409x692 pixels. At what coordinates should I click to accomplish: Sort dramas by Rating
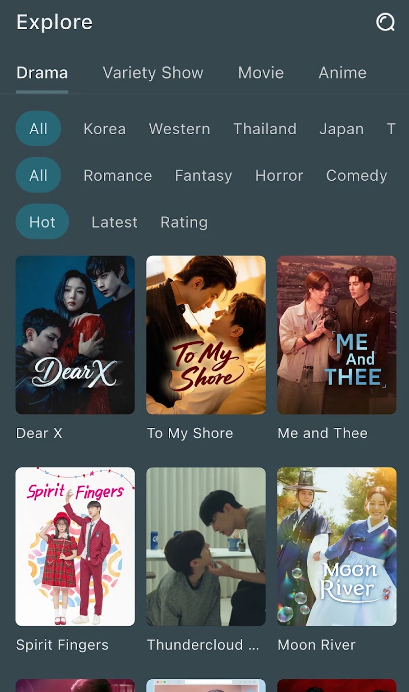coord(184,222)
